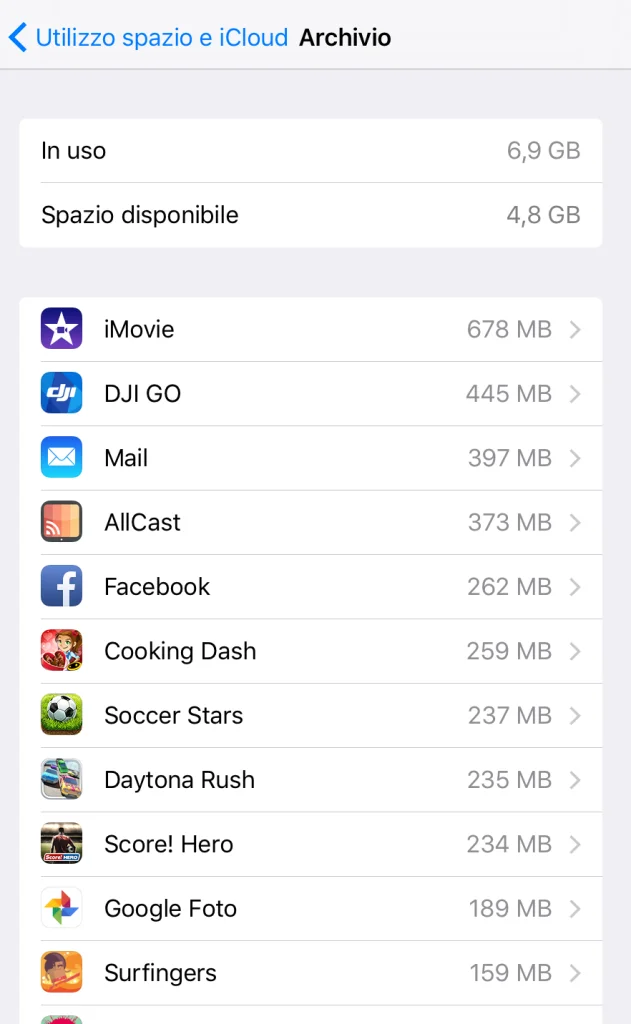Viewport: 631px width, 1024px height.
Task: Open Facebook storage details
Action: pyautogui.click(x=310, y=587)
